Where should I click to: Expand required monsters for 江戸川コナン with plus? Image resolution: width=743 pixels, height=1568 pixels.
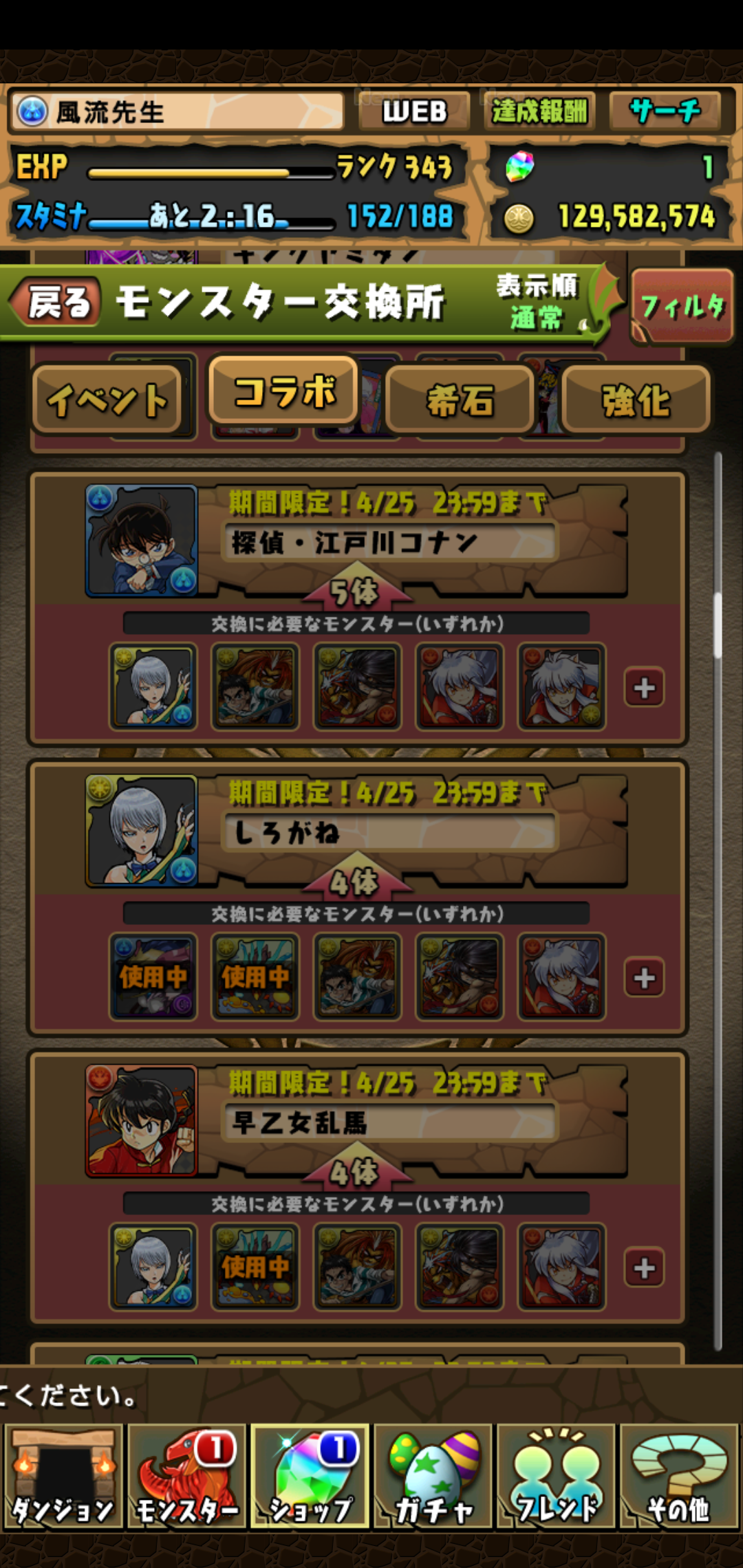644,687
